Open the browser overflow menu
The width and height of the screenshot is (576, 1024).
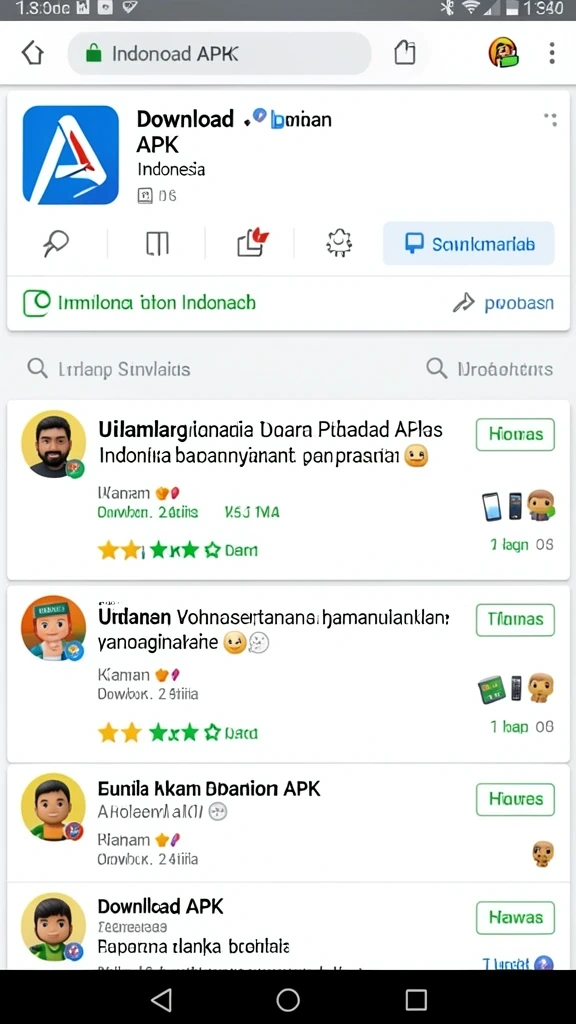pos(552,53)
